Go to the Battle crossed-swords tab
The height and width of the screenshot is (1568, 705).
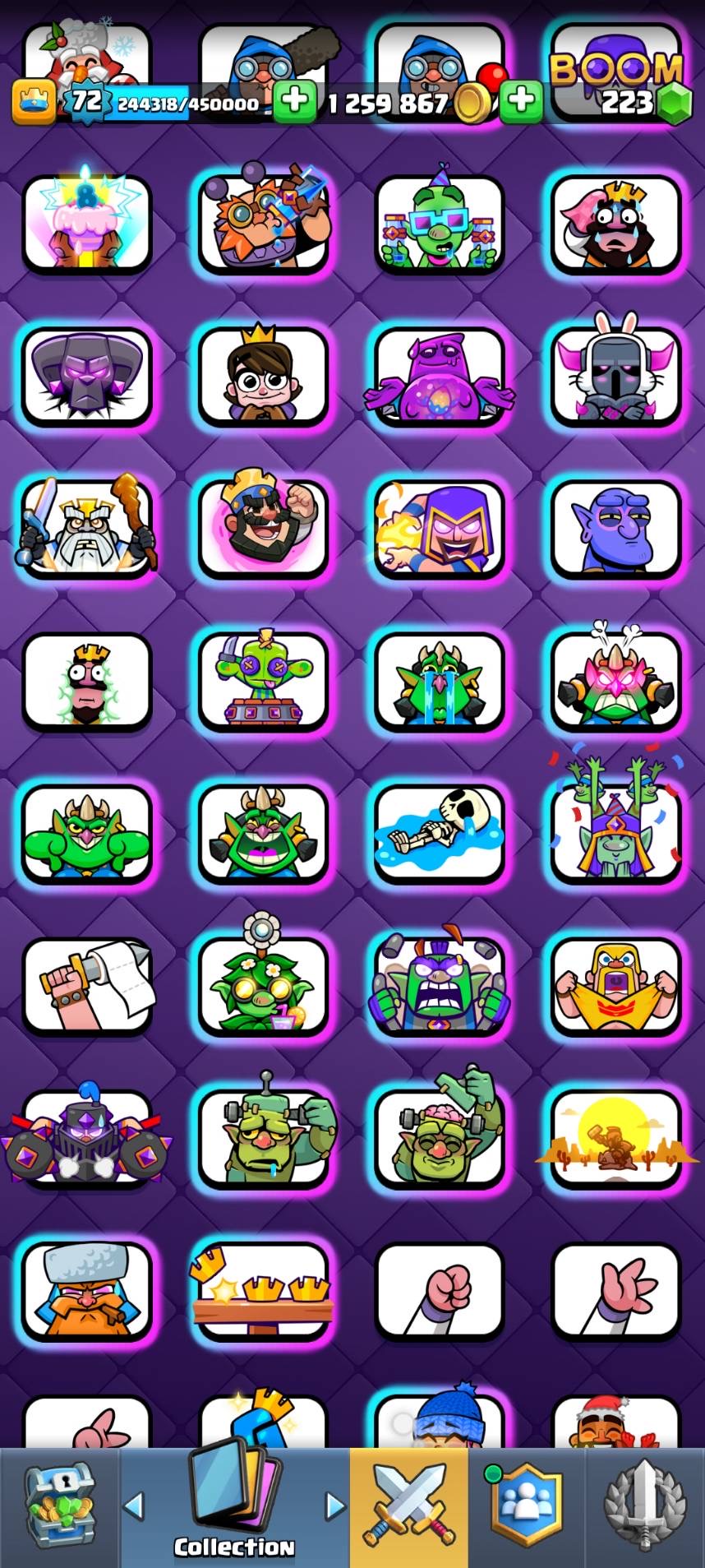point(409,1508)
